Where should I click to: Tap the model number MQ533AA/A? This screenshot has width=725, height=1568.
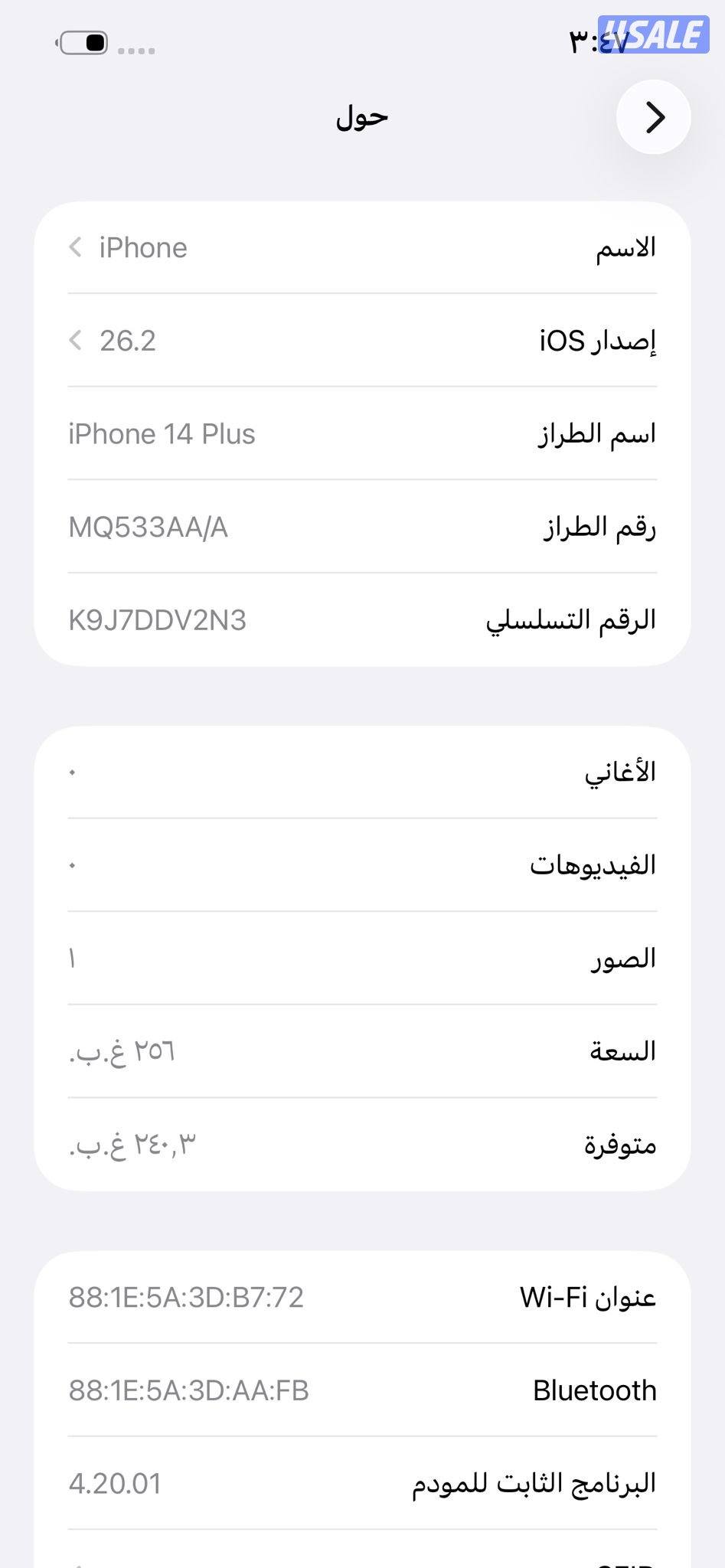click(x=149, y=527)
